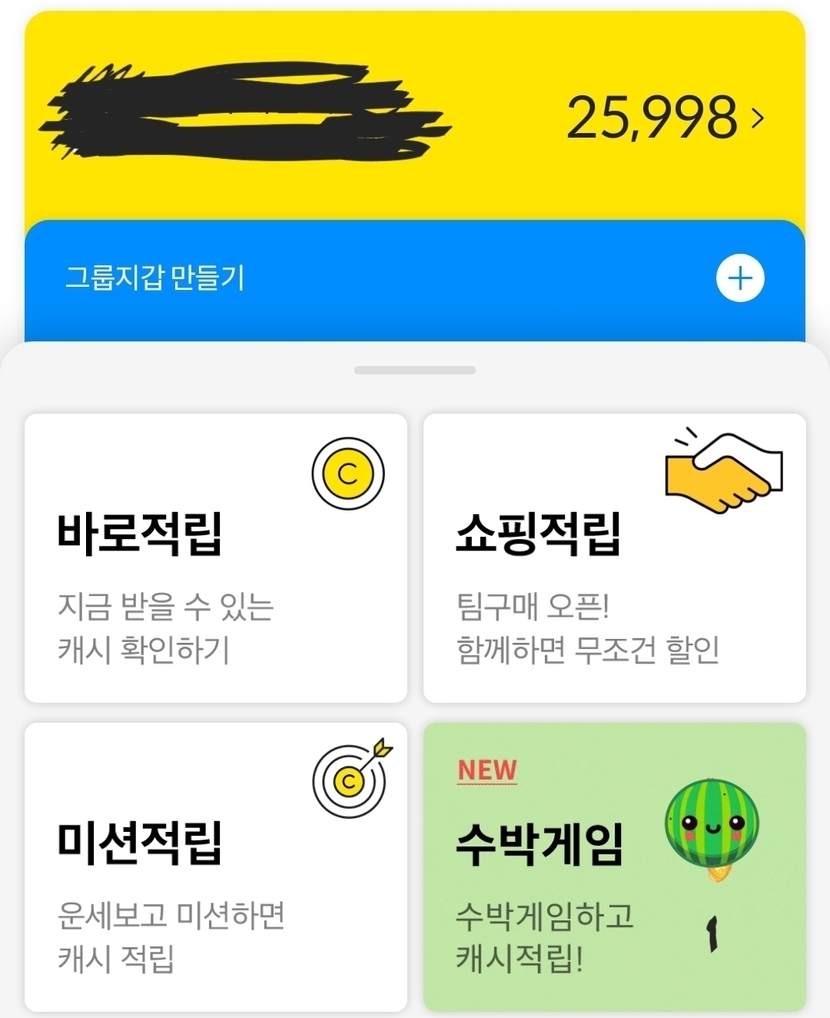Viewport: 830px width, 1018px height.
Task: Select the 미션적립 card
Action: (215, 866)
